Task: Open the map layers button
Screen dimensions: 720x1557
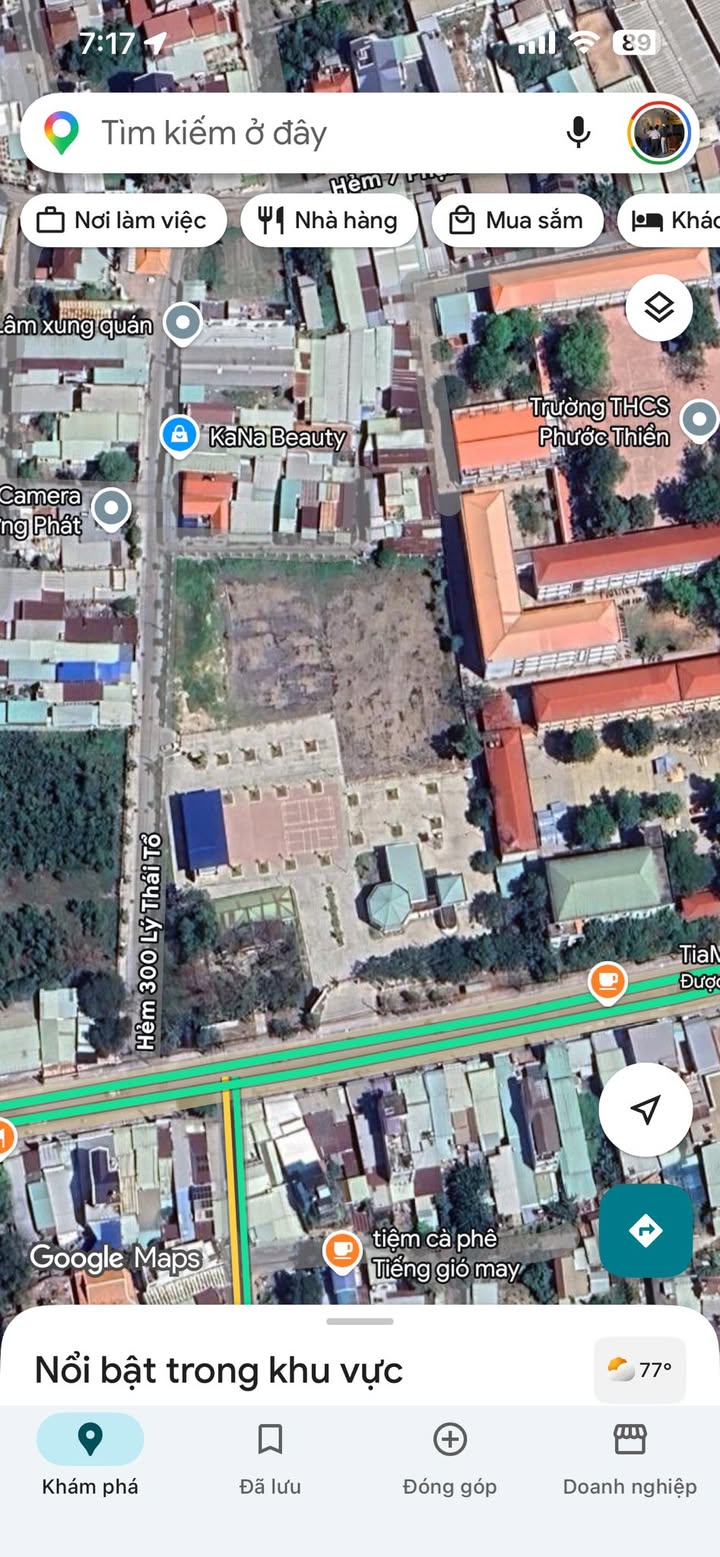Action: (x=659, y=308)
